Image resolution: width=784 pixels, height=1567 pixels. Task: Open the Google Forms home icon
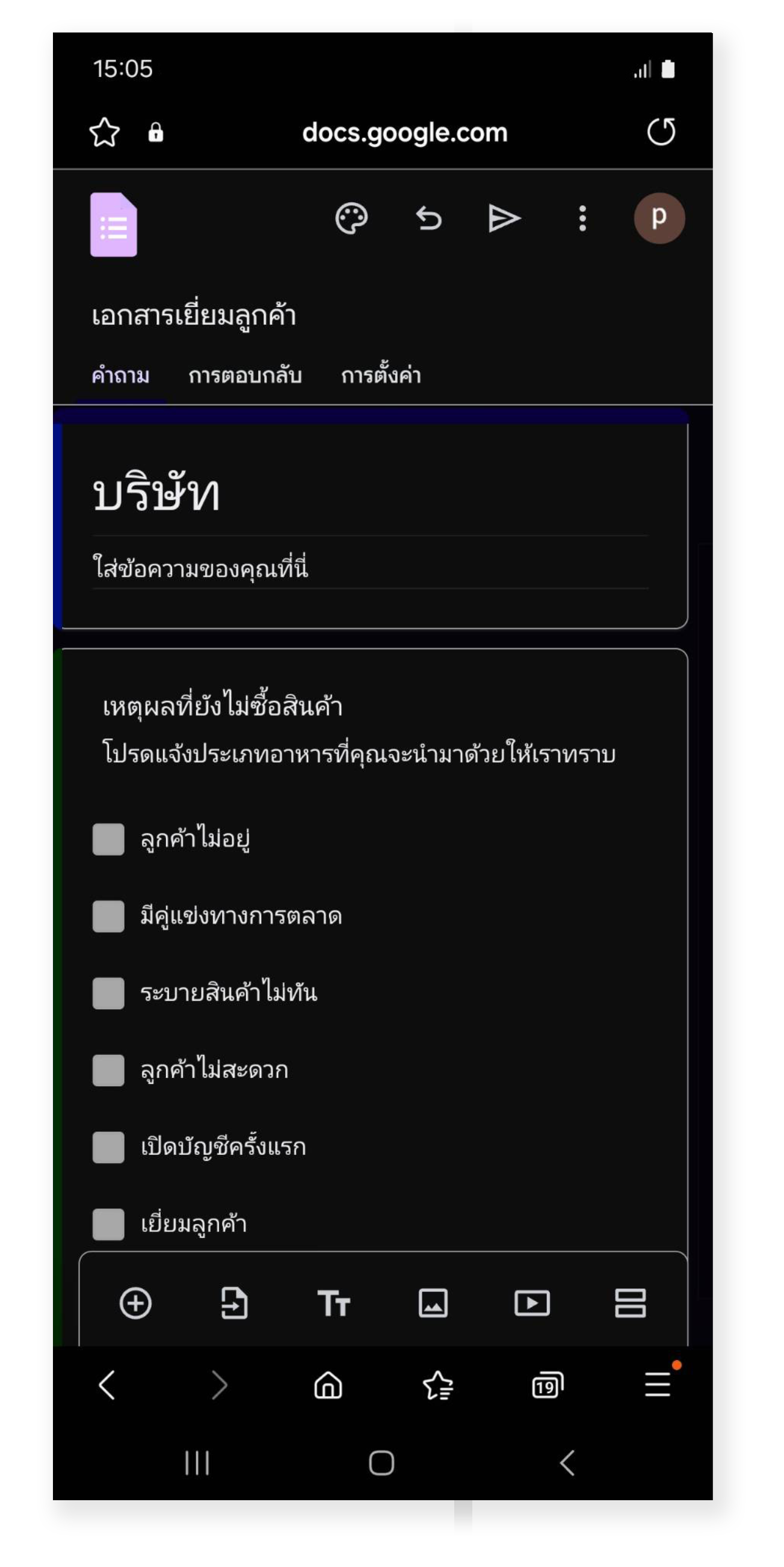(114, 224)
